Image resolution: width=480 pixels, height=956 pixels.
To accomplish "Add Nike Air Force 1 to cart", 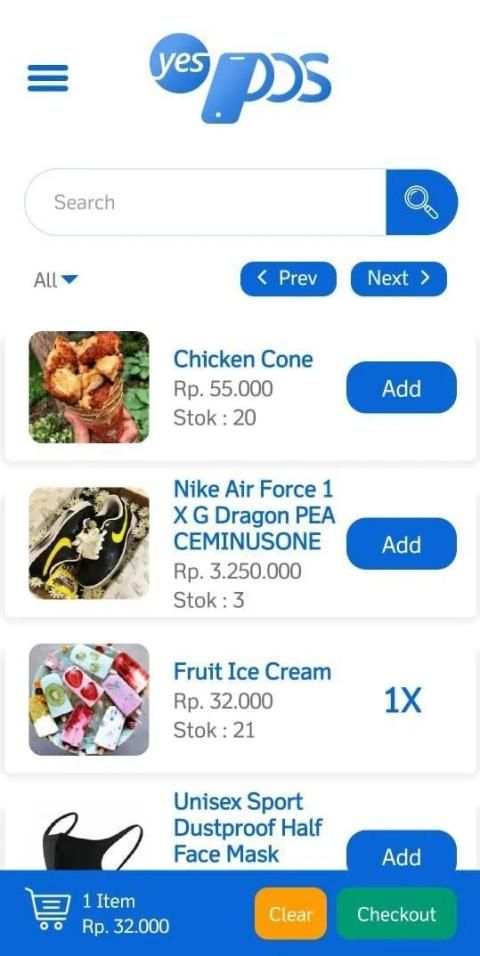I will coord(401,544).
